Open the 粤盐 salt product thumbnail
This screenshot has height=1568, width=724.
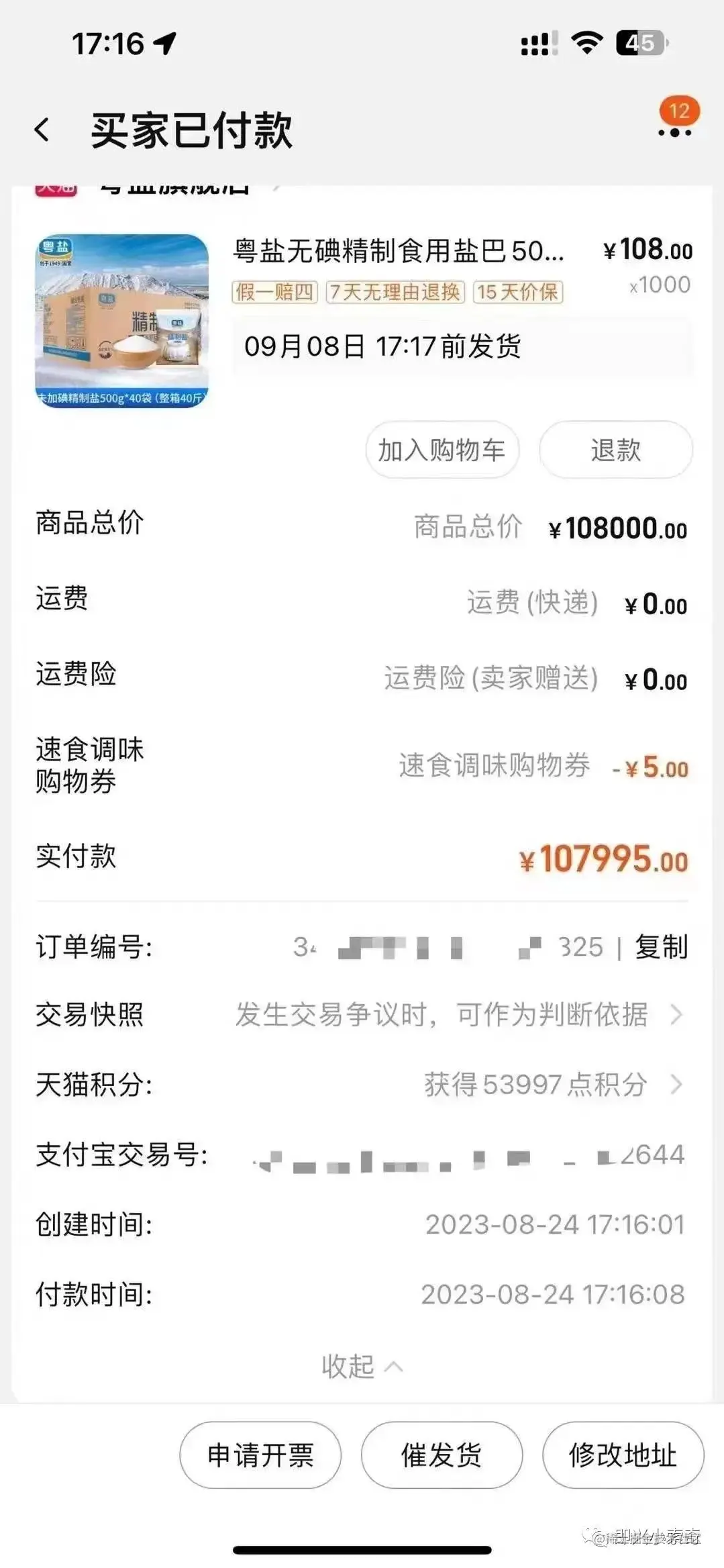pyautogui.click(x=121, y=321)
